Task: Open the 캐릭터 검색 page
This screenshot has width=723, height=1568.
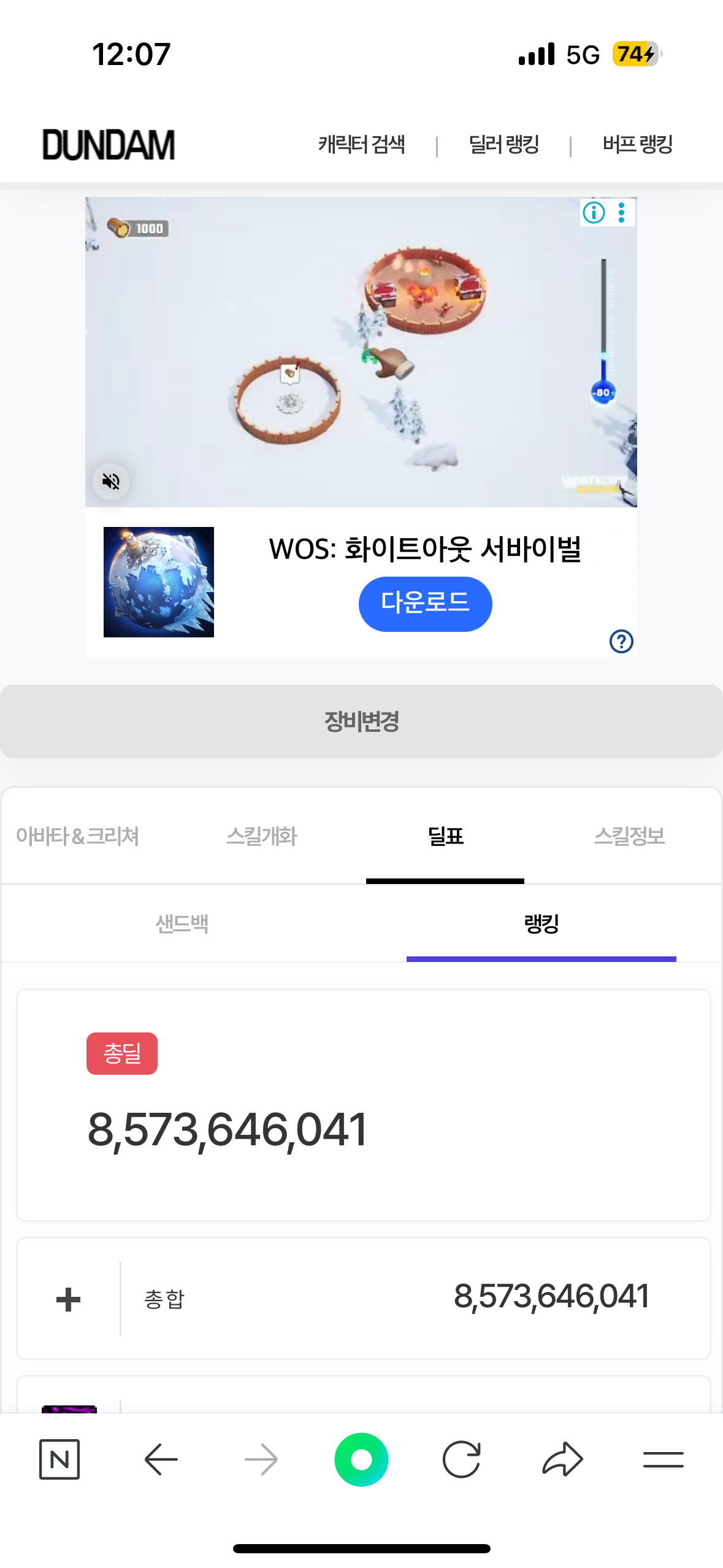Action: tap(361, 145)
